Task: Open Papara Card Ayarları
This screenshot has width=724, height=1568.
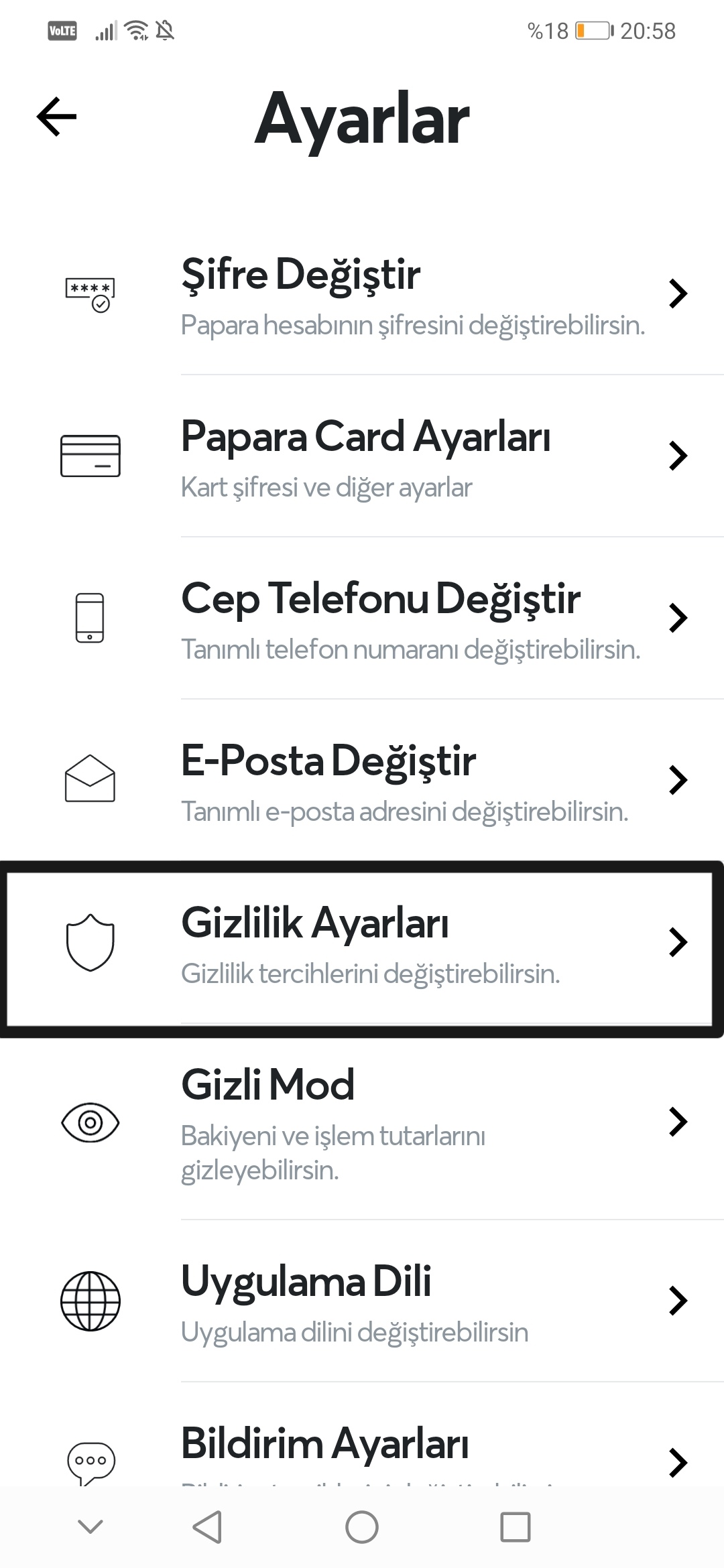Action: click(362, 456)
